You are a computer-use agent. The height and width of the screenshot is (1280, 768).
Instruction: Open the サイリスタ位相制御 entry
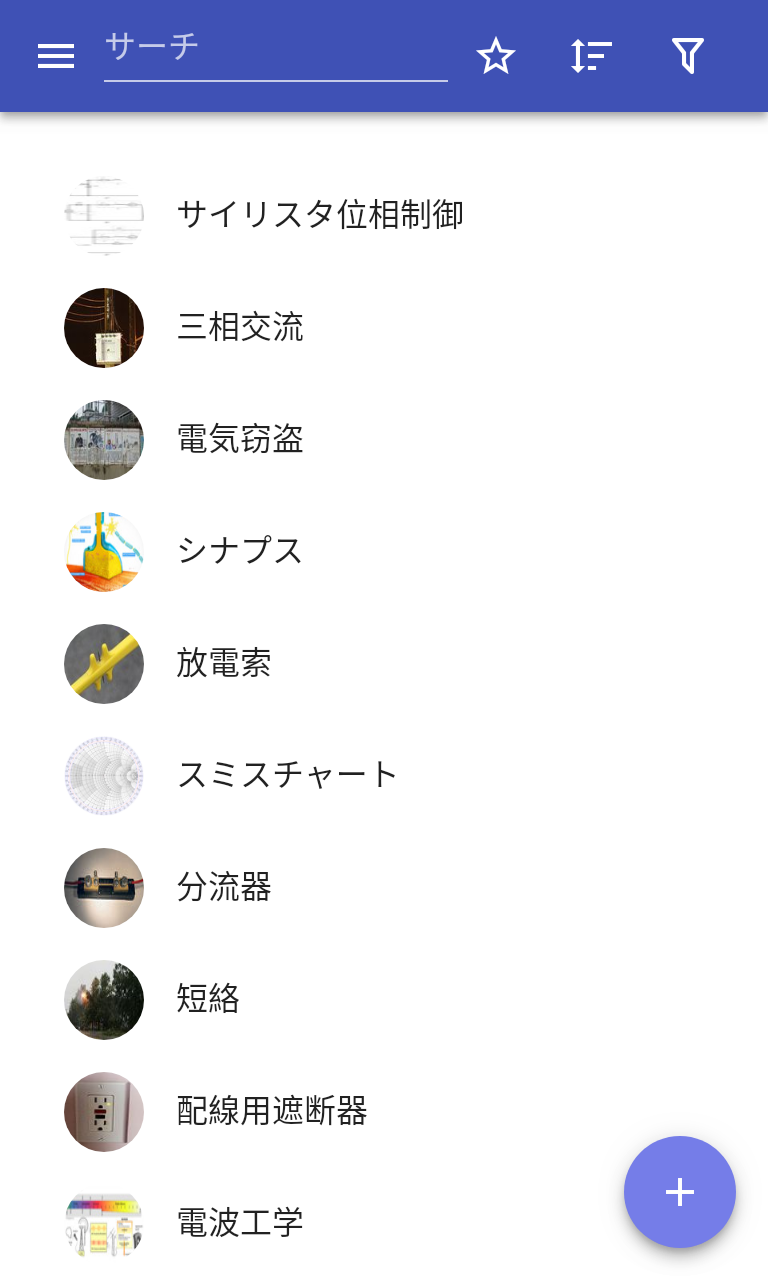[x=320, y=215]
